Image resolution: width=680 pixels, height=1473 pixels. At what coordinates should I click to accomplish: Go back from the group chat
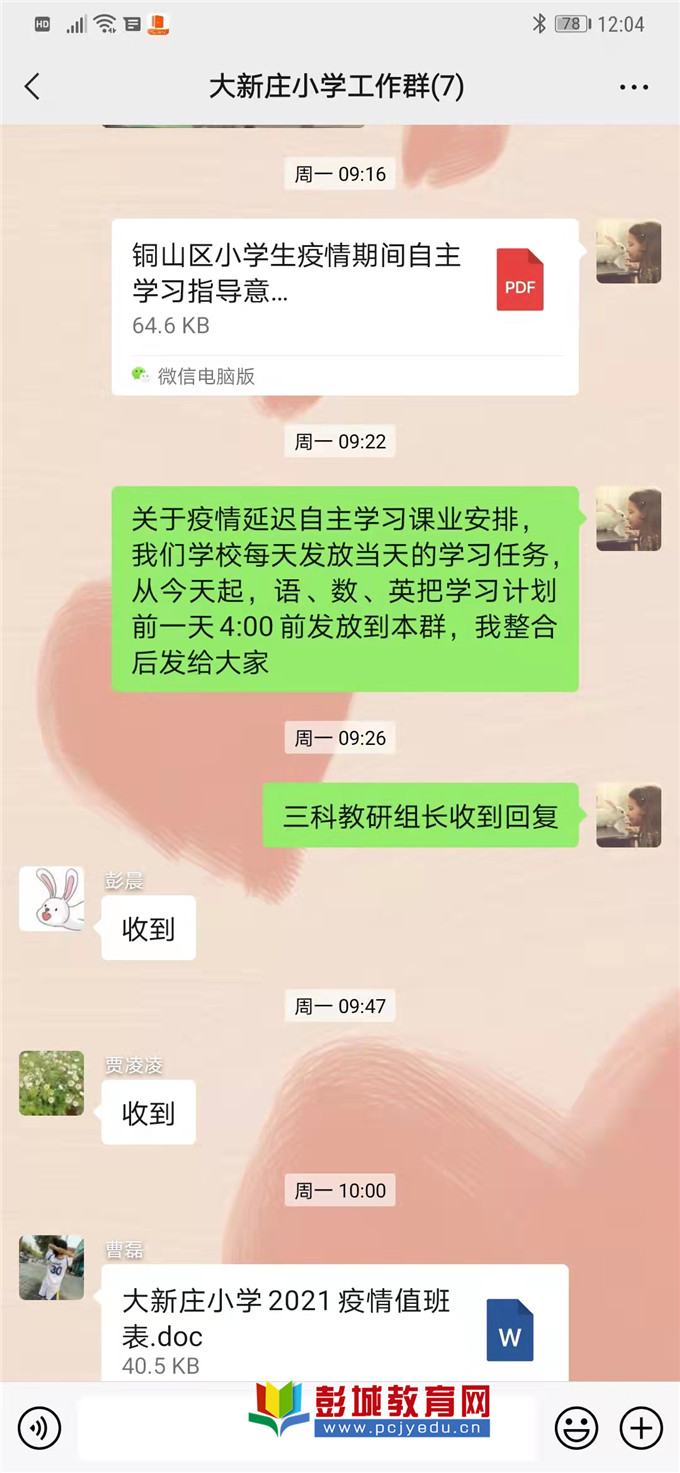coord(32,87)
